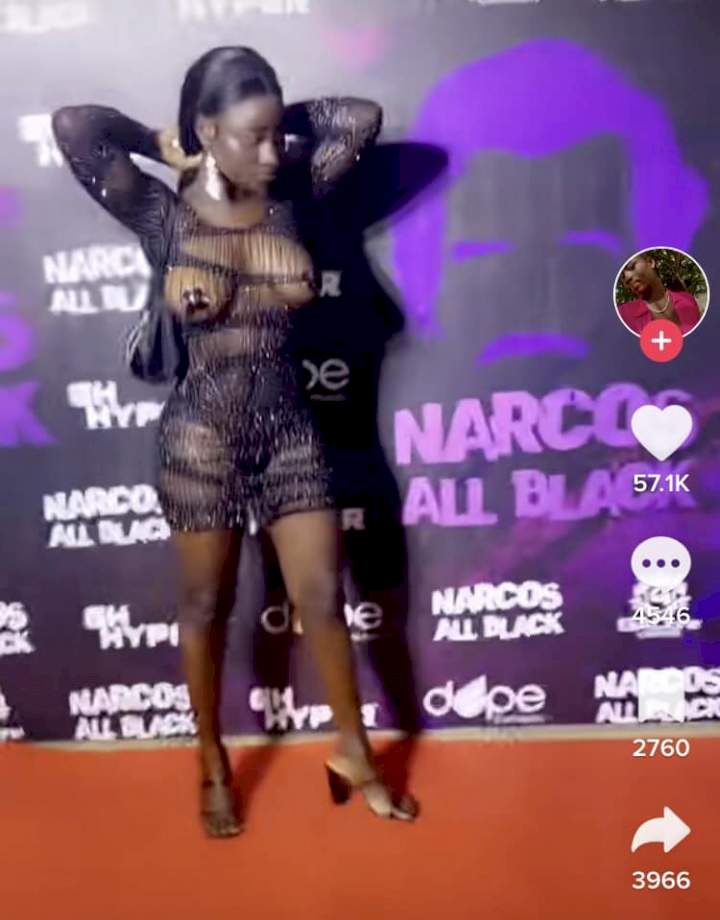
Task: Save the video with the bookmark icon
Action: click(661, 697)
